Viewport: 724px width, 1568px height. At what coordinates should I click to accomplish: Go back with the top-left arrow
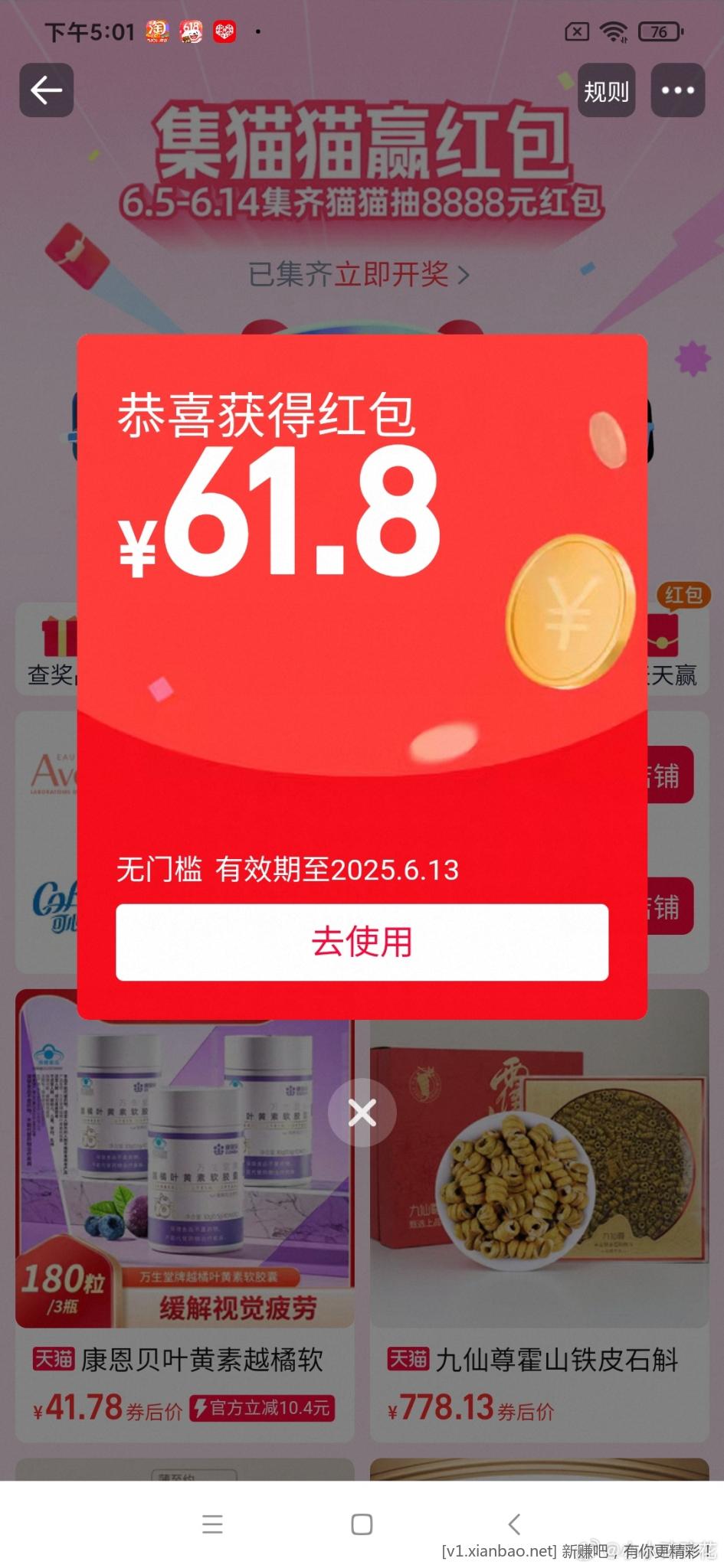pyautogui.click(x=47, y=90)
